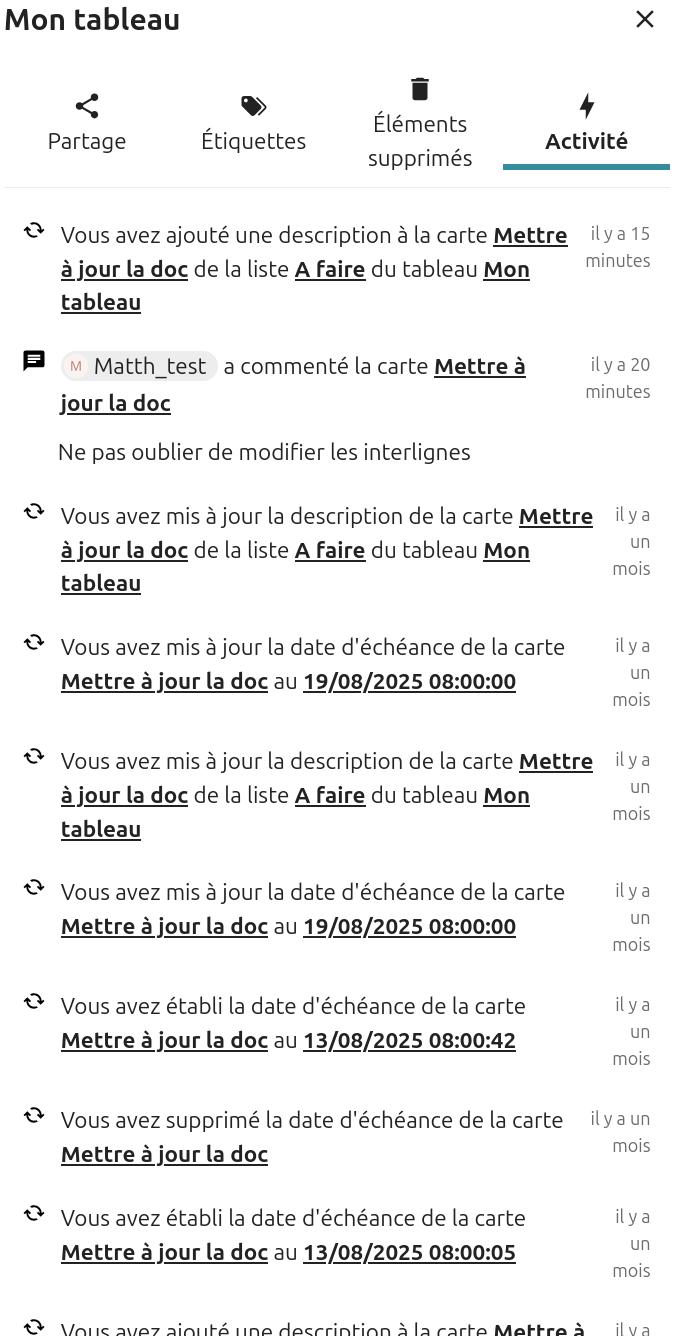Switch to the Partage tab
The width and height of the screenshot is (677, 1336).
pyautogui.click(x=87, y=124)
